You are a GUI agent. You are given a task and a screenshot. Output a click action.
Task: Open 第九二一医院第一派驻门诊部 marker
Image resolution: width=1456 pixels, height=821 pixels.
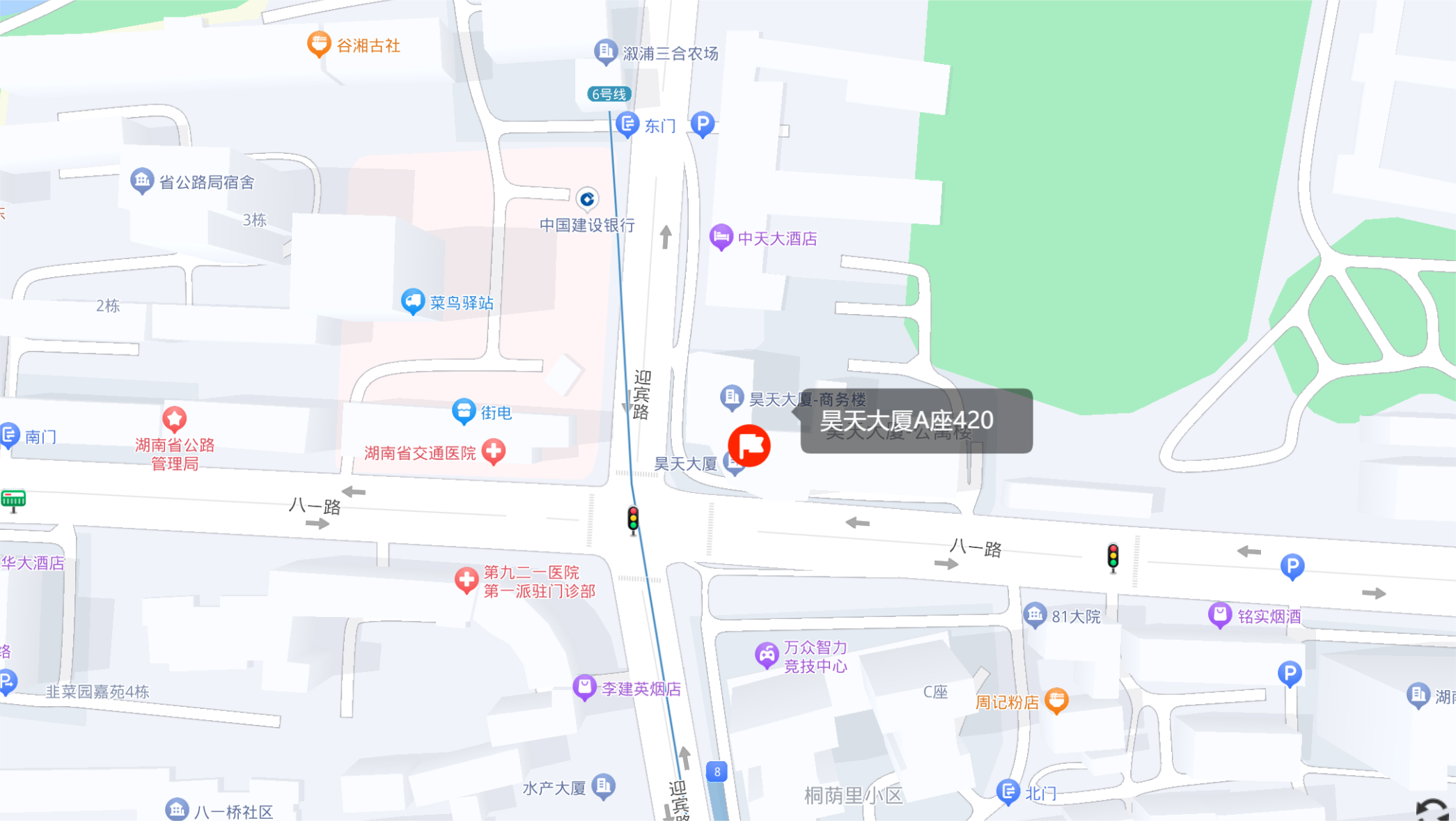click(x=466, y=579)
